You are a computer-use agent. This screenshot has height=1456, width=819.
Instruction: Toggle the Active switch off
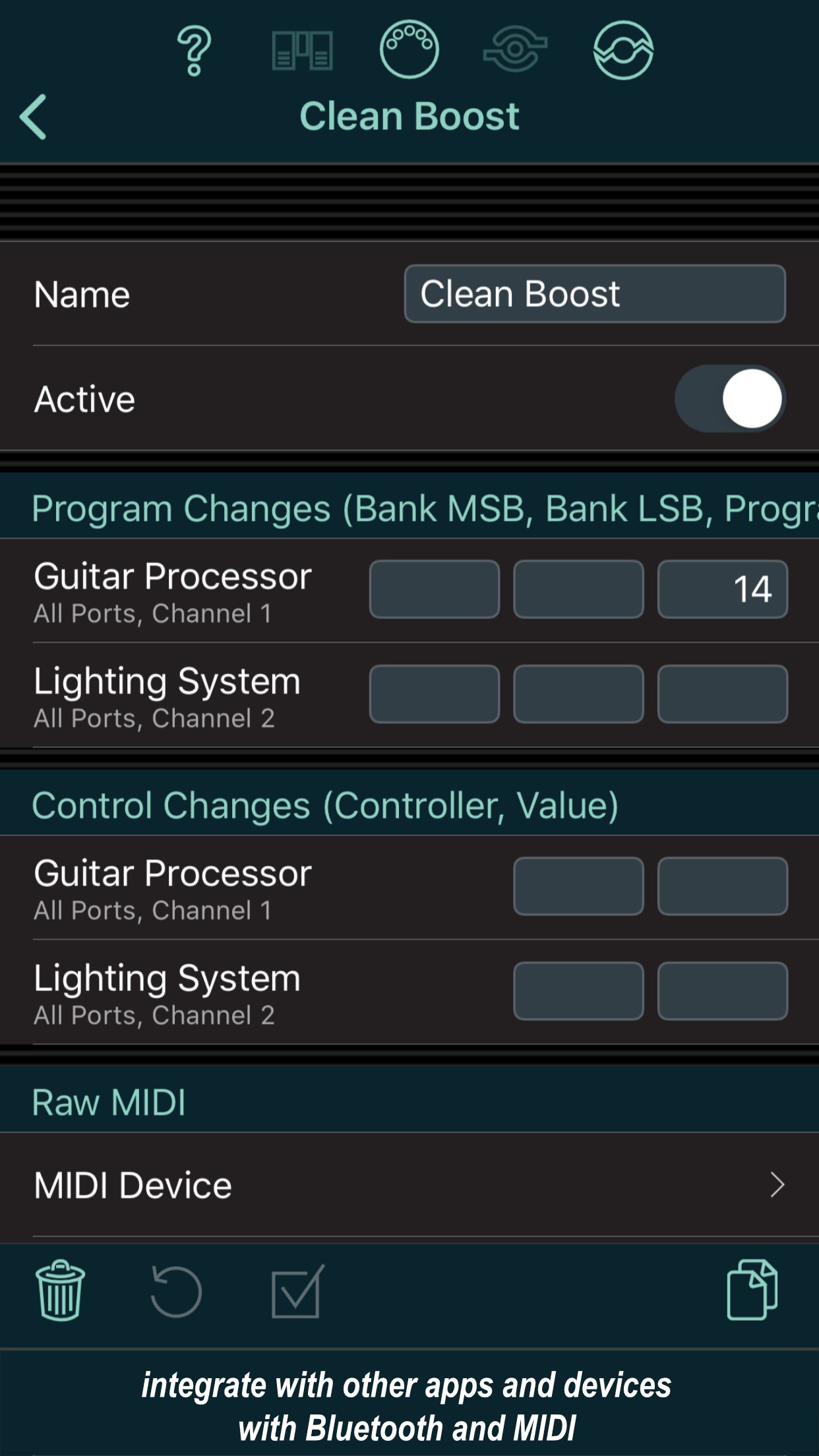(729, 398)
